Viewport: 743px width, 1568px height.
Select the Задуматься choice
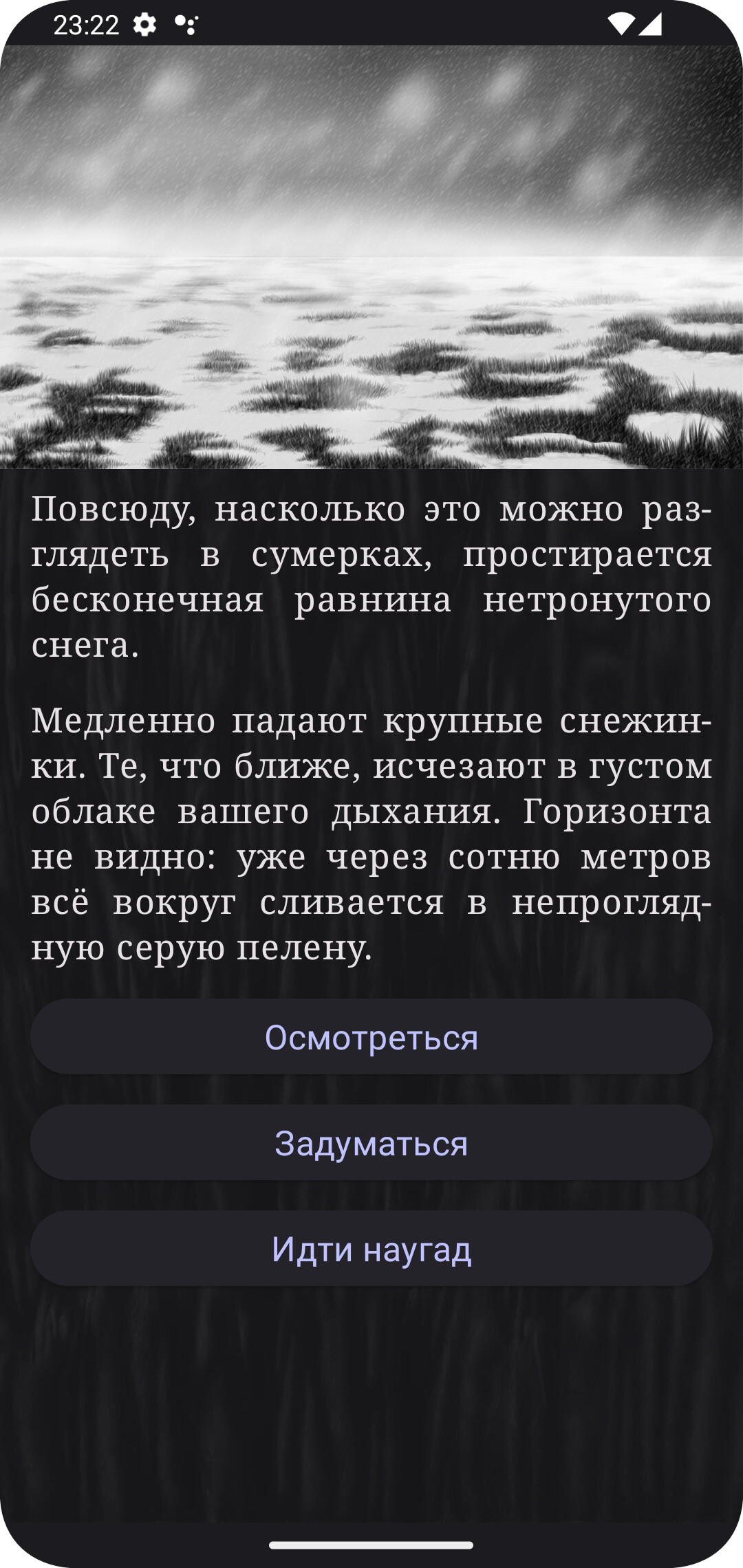(371, 1143)
